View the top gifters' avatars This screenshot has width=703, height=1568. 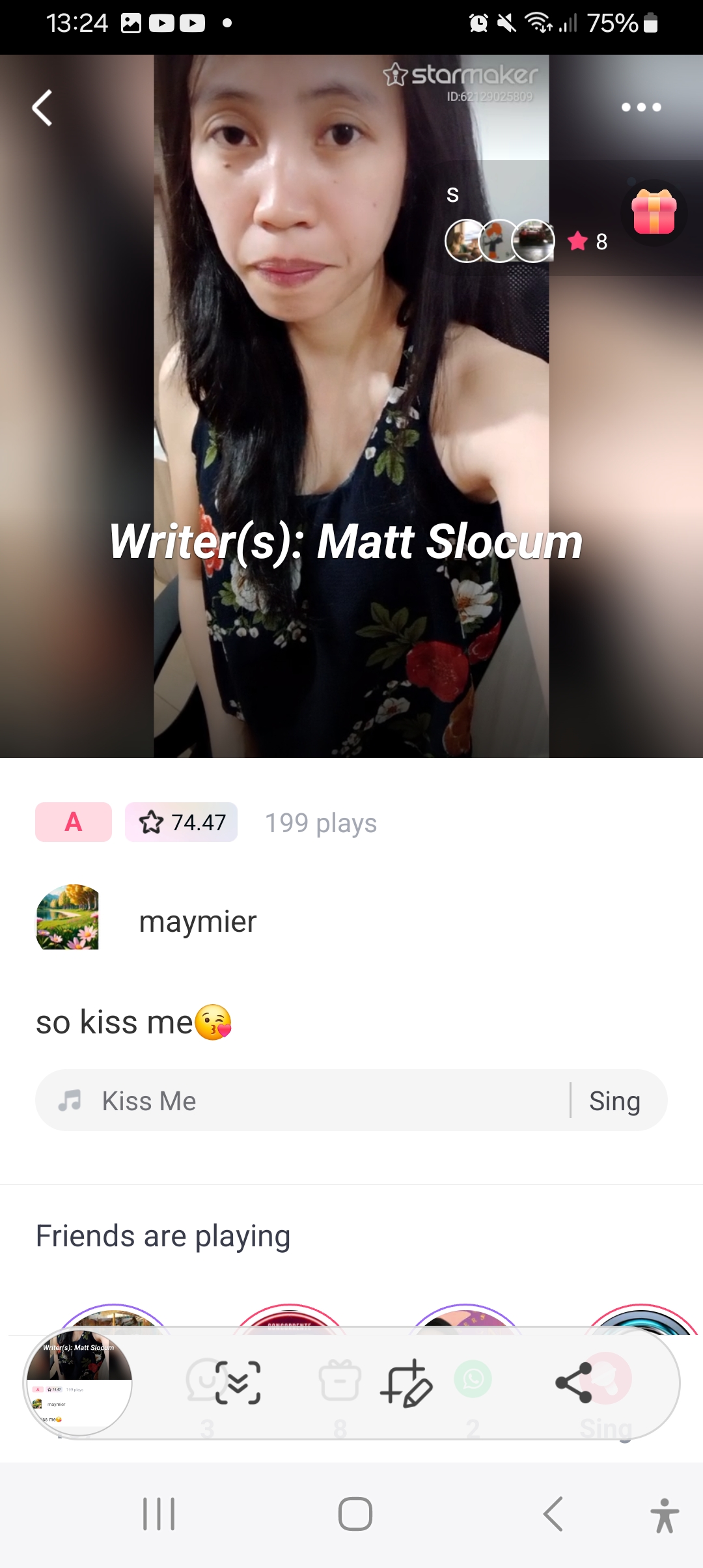pos(500,241)
